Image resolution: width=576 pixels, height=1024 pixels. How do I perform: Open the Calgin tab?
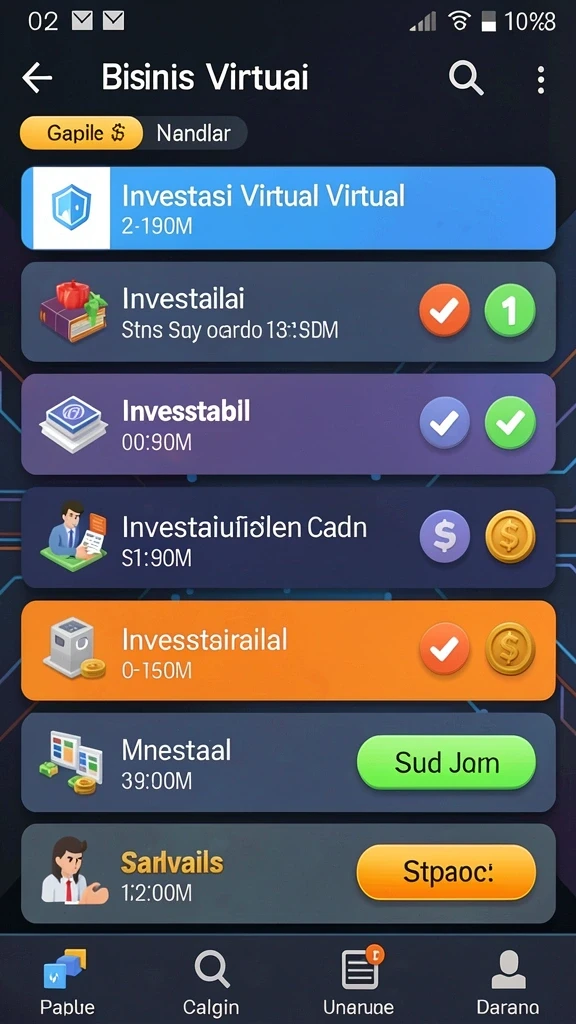click(x=211, y=983)
